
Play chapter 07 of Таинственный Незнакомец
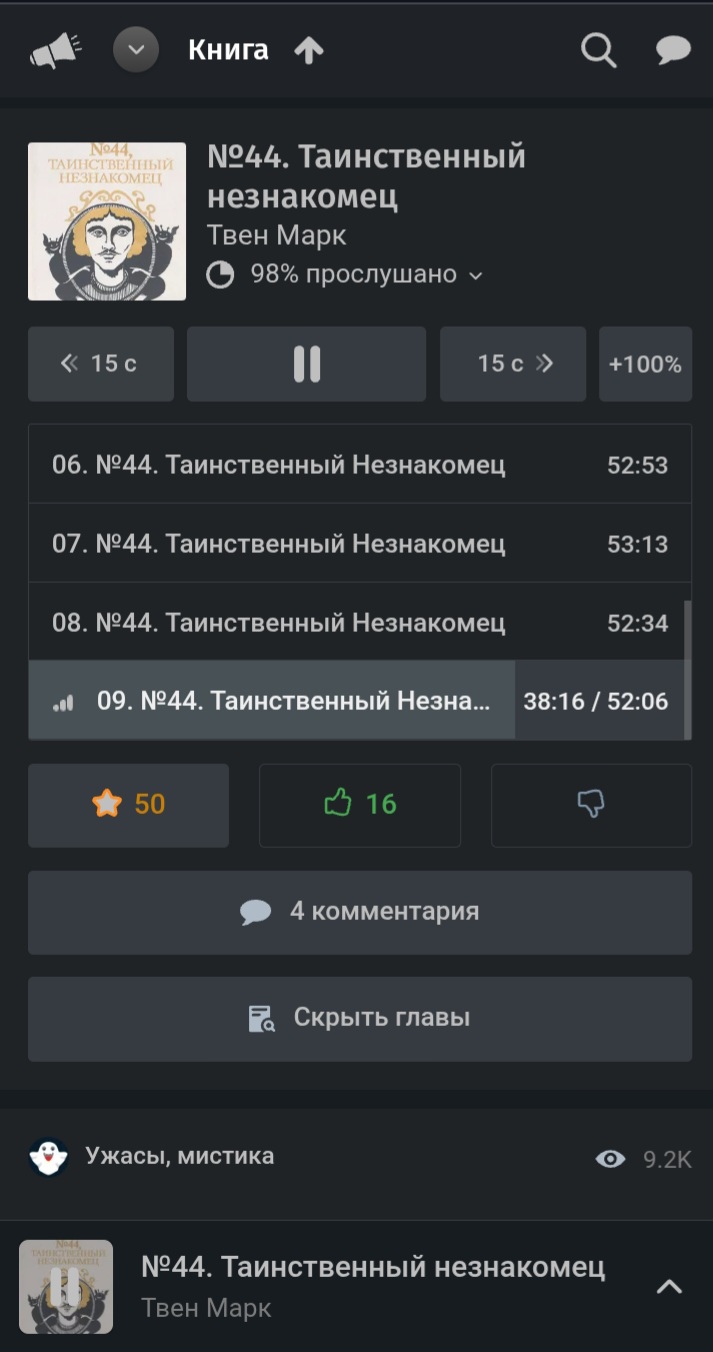pyautogui.click(x=358, y=544)
